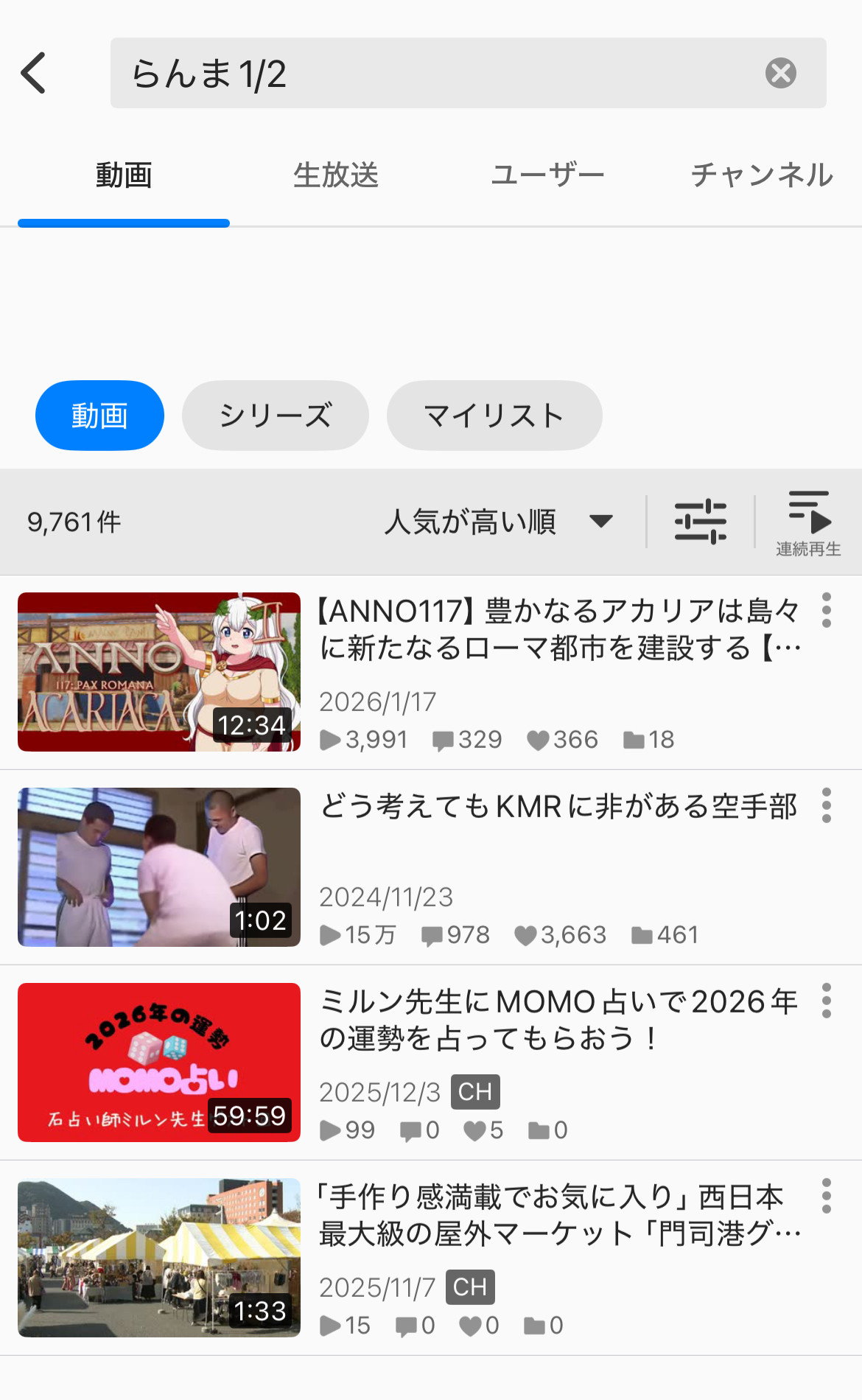The height and width of the screenshot is (1400, 862).
Task: Clear the search text らんま1/2
Action: tap(780, 73)
